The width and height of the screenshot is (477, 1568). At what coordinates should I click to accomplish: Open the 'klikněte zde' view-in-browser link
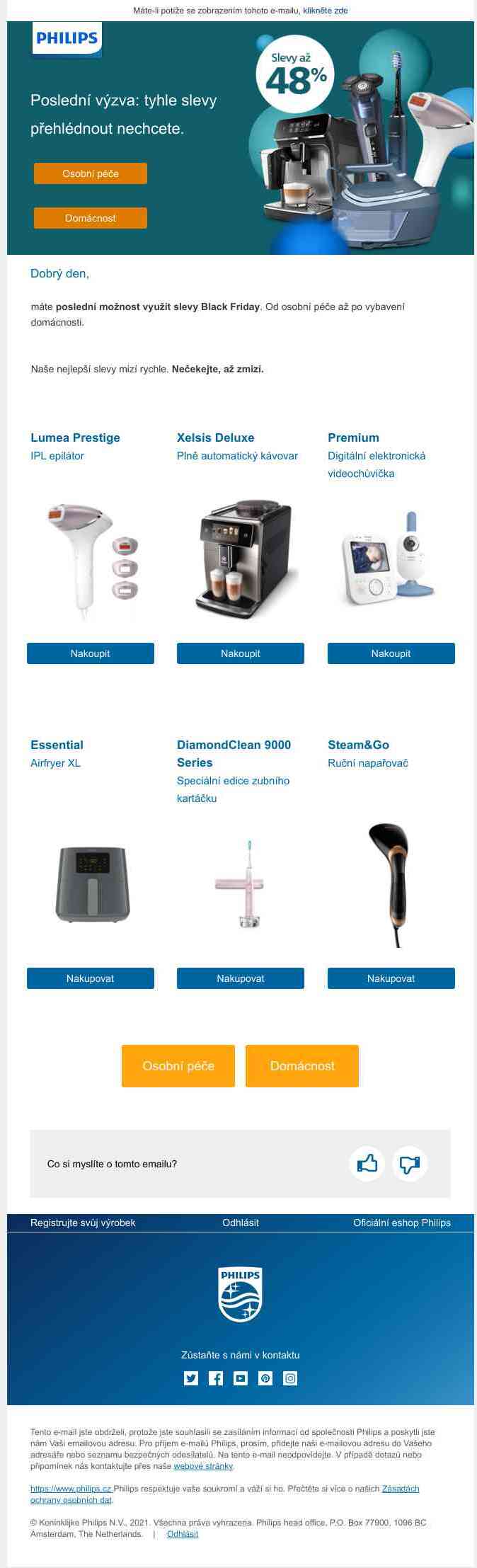click(x=325, y=11)
